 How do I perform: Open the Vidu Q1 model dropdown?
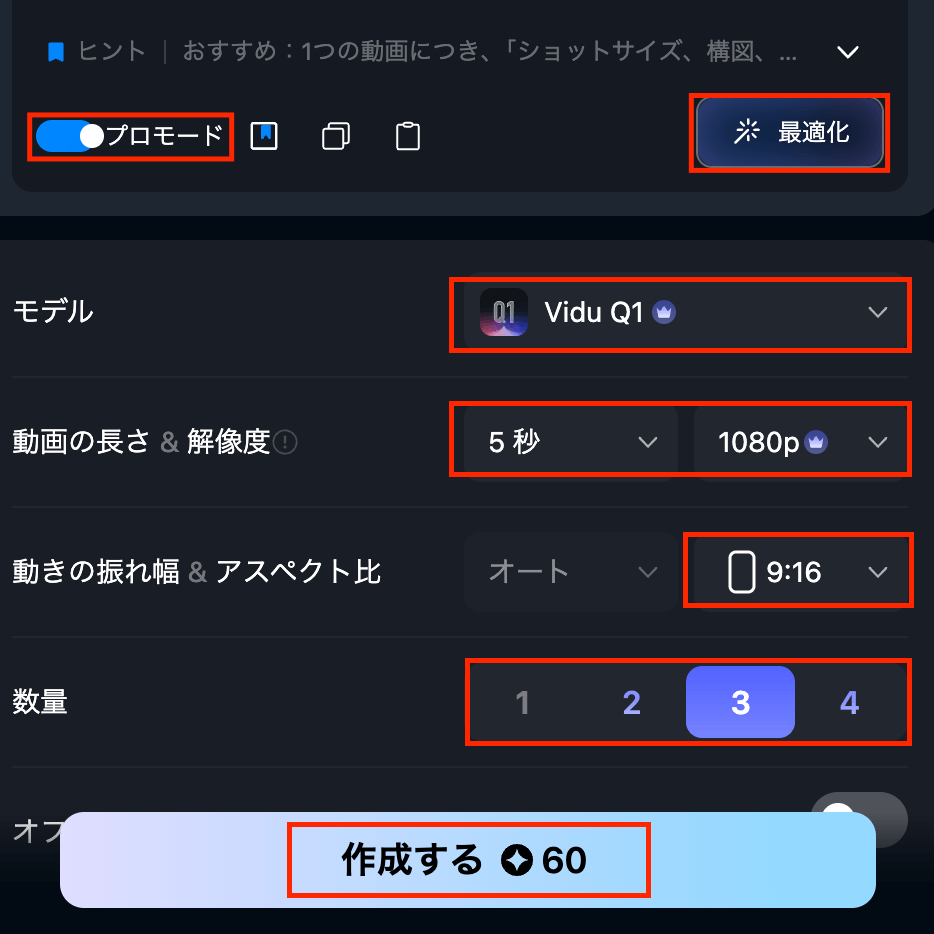686,313
